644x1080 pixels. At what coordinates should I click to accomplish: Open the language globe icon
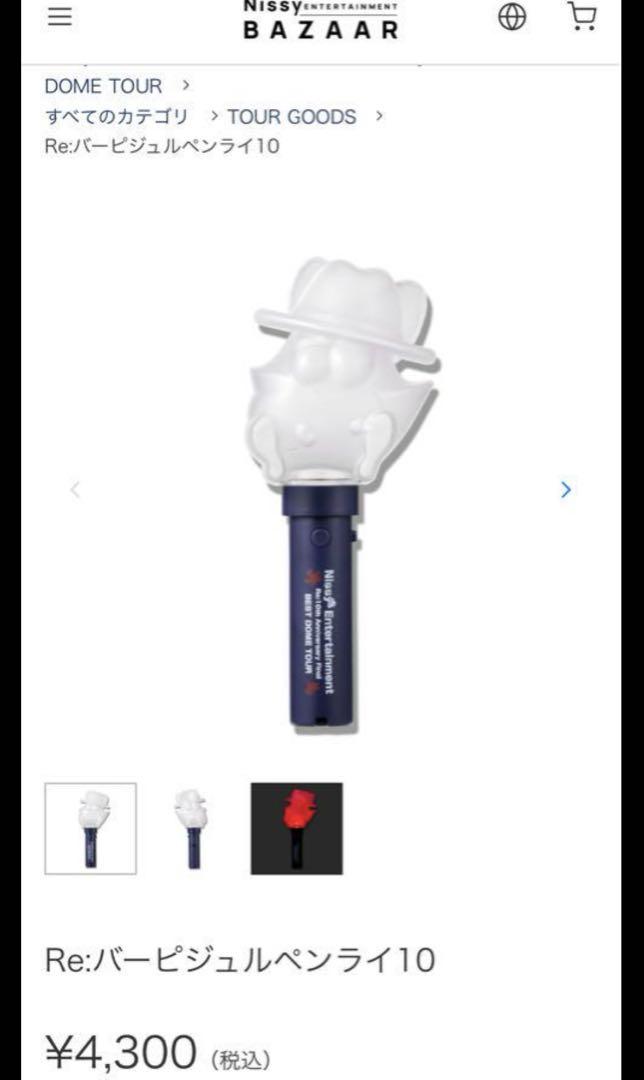point(512,17)
